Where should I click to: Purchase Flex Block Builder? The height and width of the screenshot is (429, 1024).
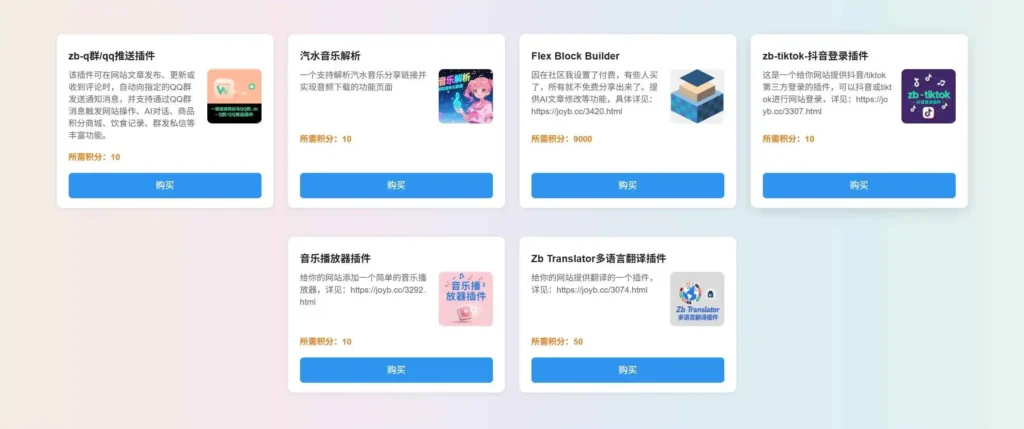coord(627,185)
